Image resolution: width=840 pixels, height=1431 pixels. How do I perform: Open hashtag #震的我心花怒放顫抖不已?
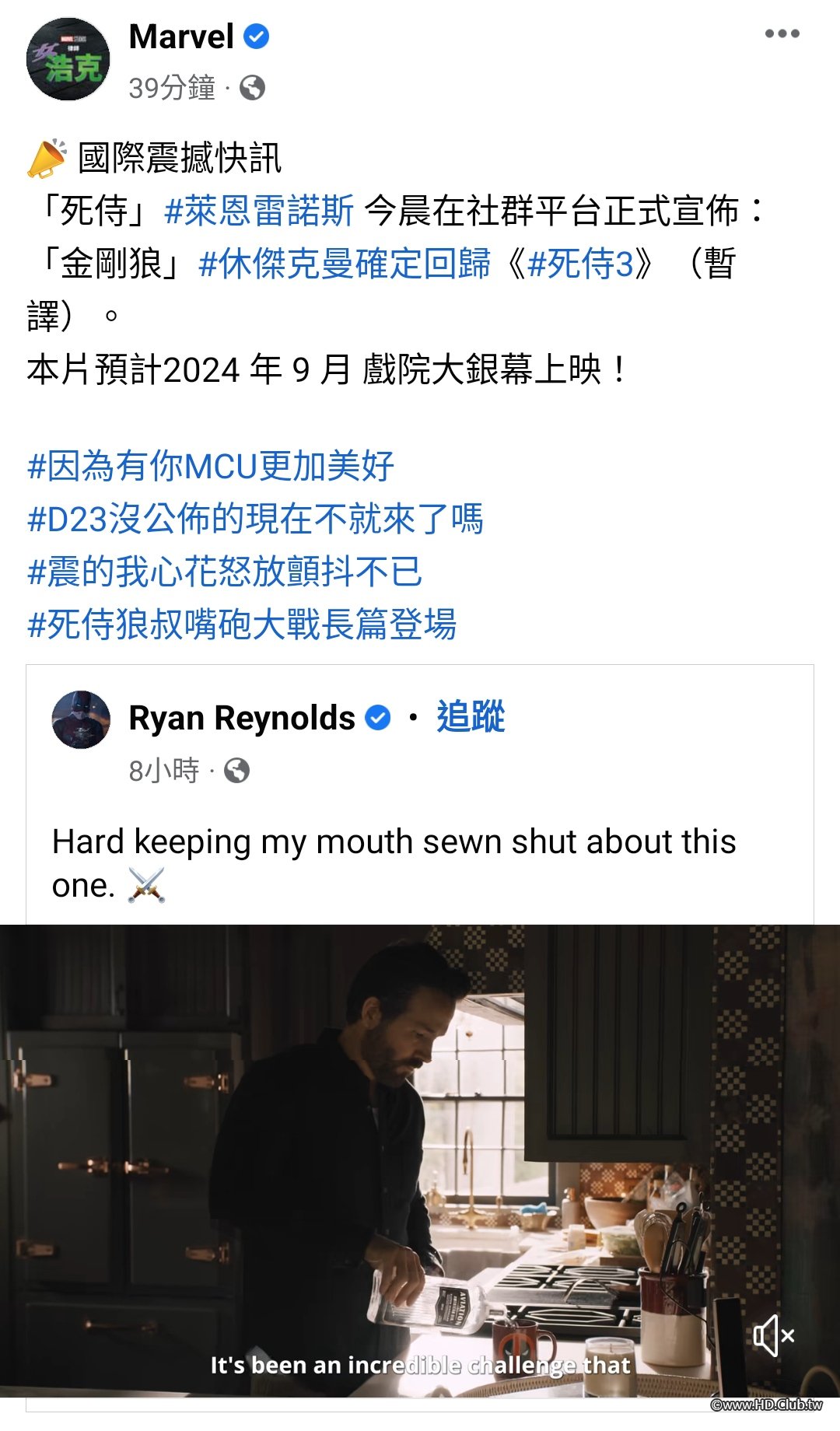tap(225, 572)
